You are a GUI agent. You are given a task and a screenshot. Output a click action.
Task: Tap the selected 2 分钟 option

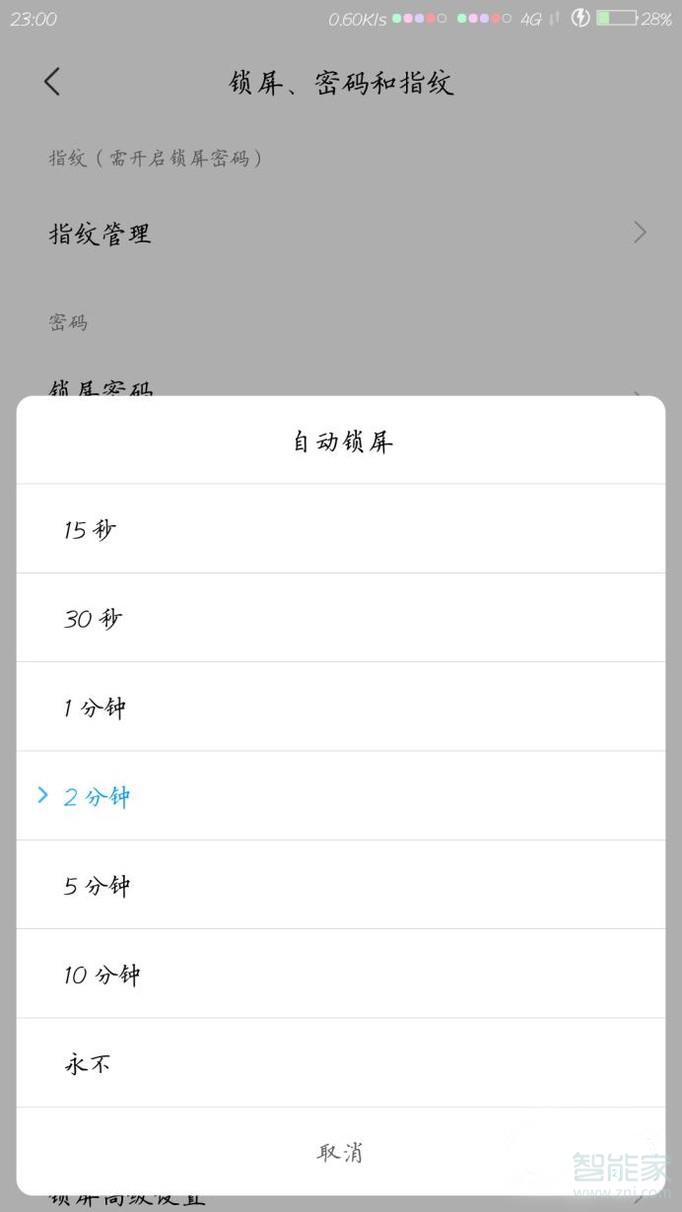pos(97,796)
